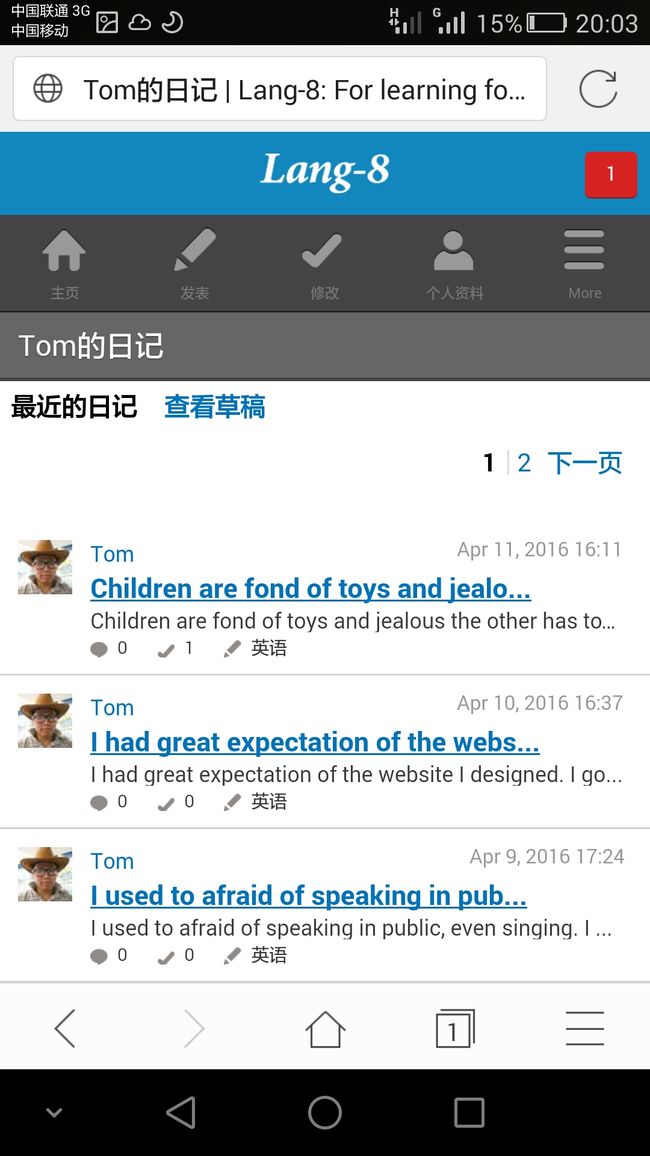Switch to the 修改 corrections tab

point(324,264)
